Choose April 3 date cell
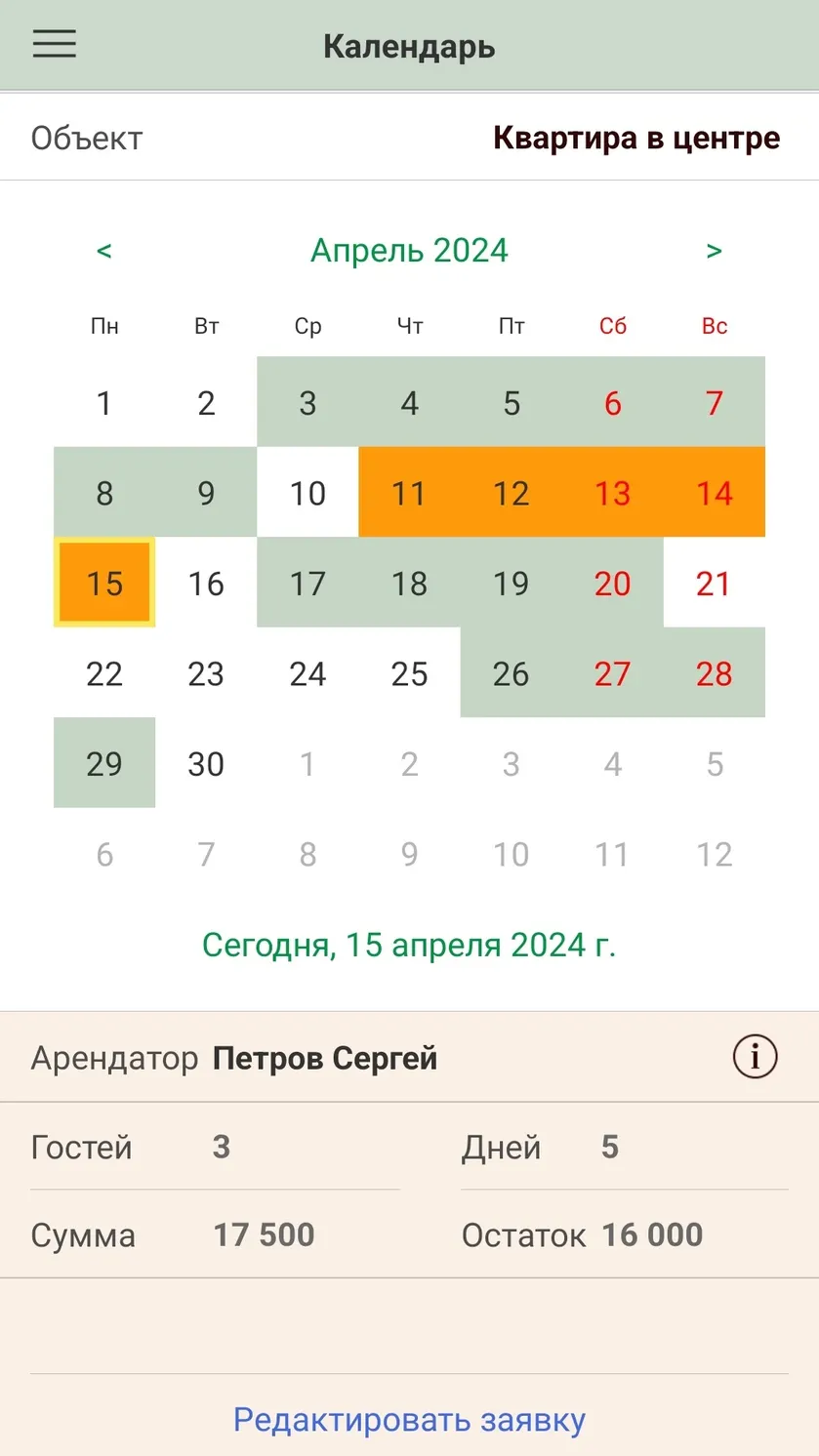The height and width of the screenshot is (1456, 819). pos(307,403)
